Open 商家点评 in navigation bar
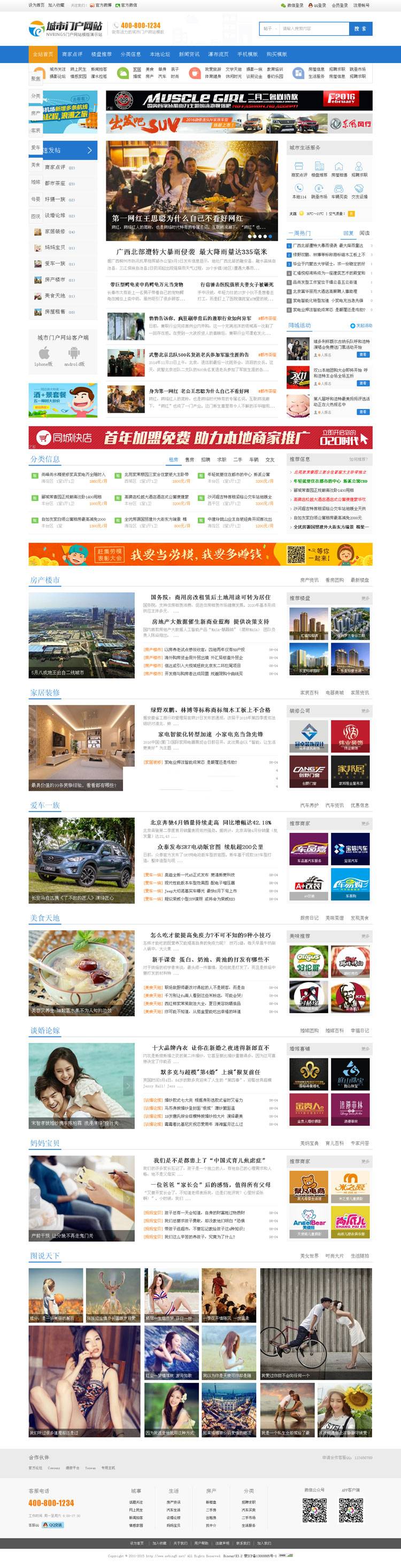Image resolution: width=401 pixels, height=1568 pixels. [x=72, y=54]
